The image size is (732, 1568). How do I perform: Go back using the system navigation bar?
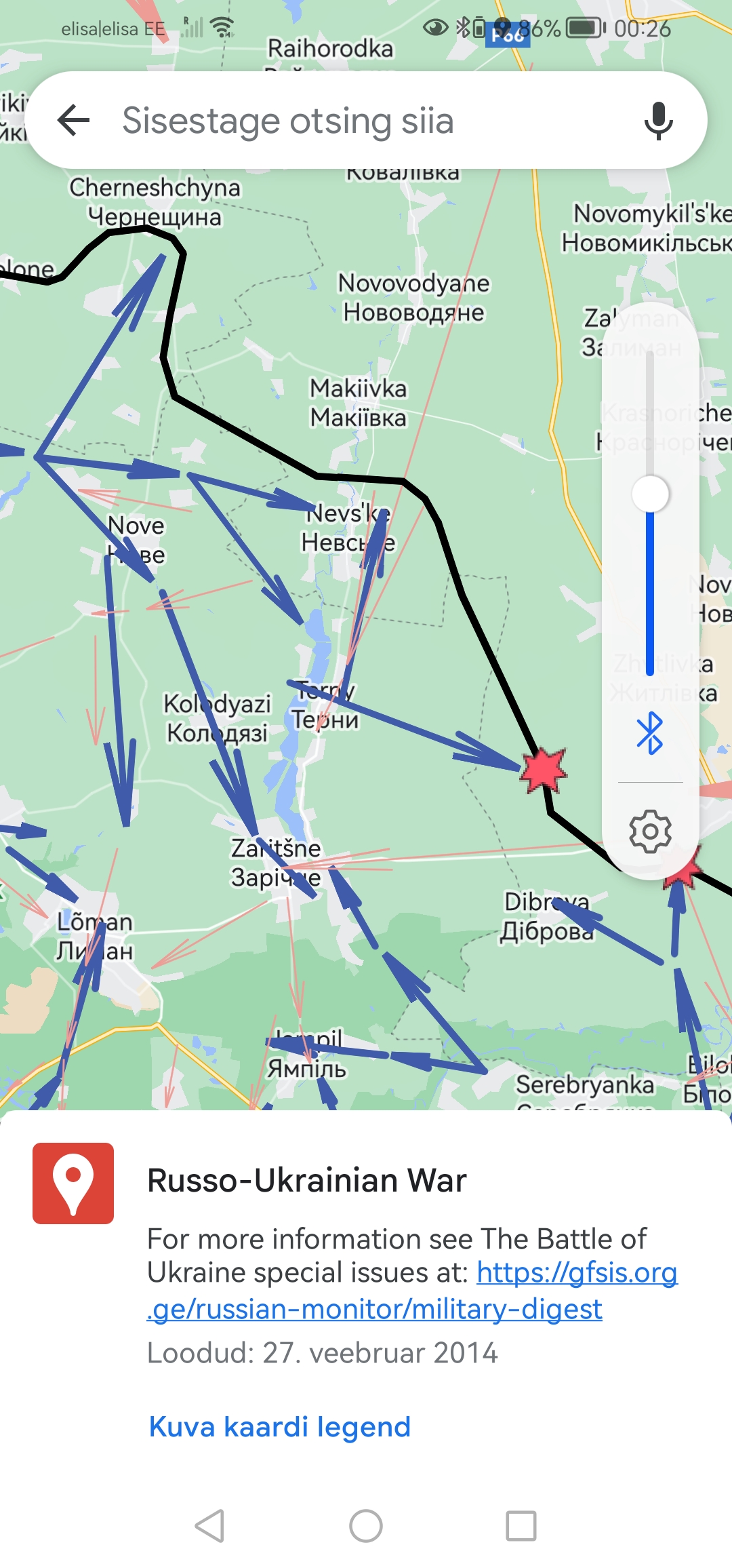pos(209,1526)
